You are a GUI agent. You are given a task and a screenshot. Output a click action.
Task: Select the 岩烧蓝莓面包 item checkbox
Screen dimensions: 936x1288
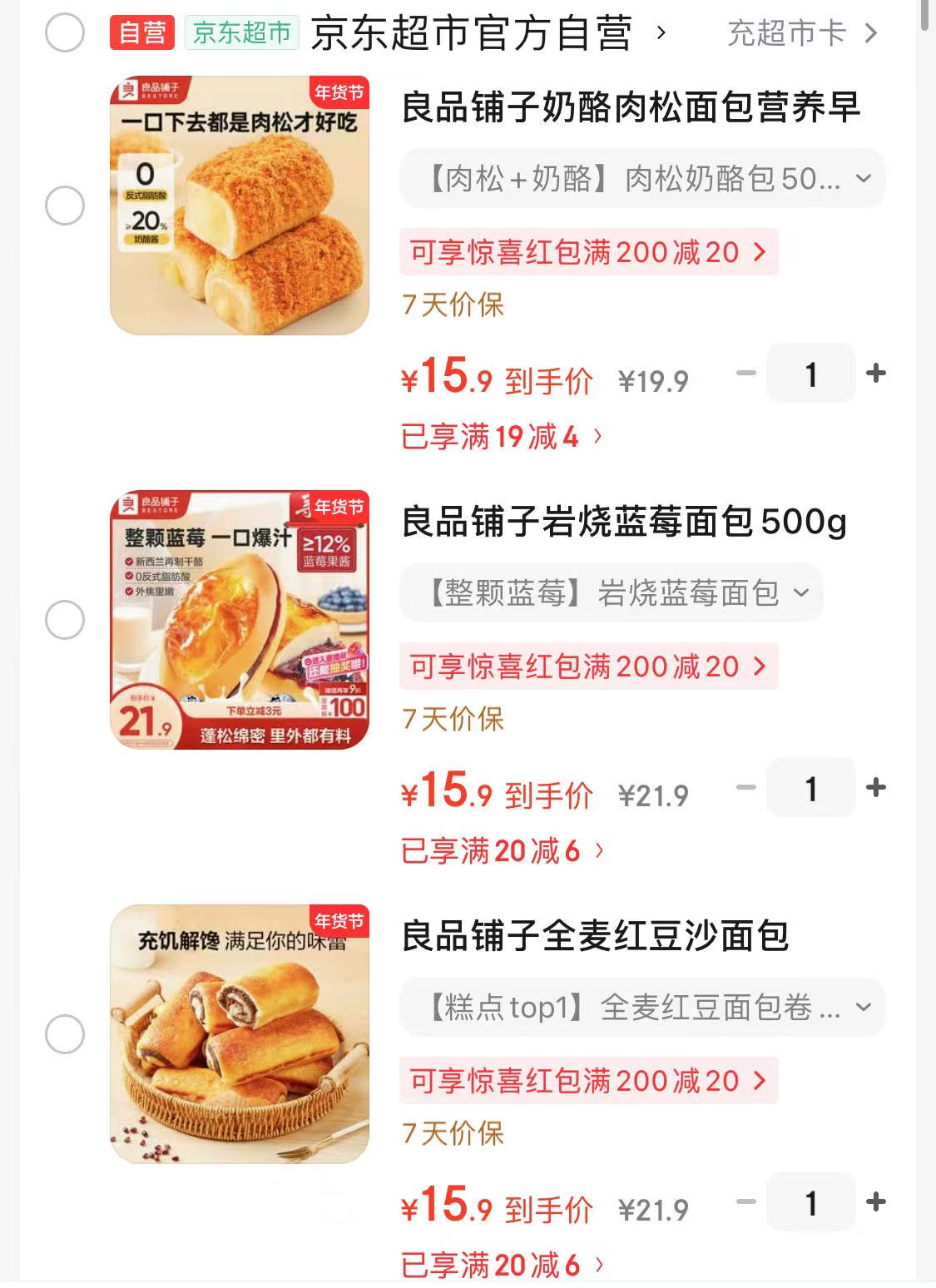pos(65,620)
